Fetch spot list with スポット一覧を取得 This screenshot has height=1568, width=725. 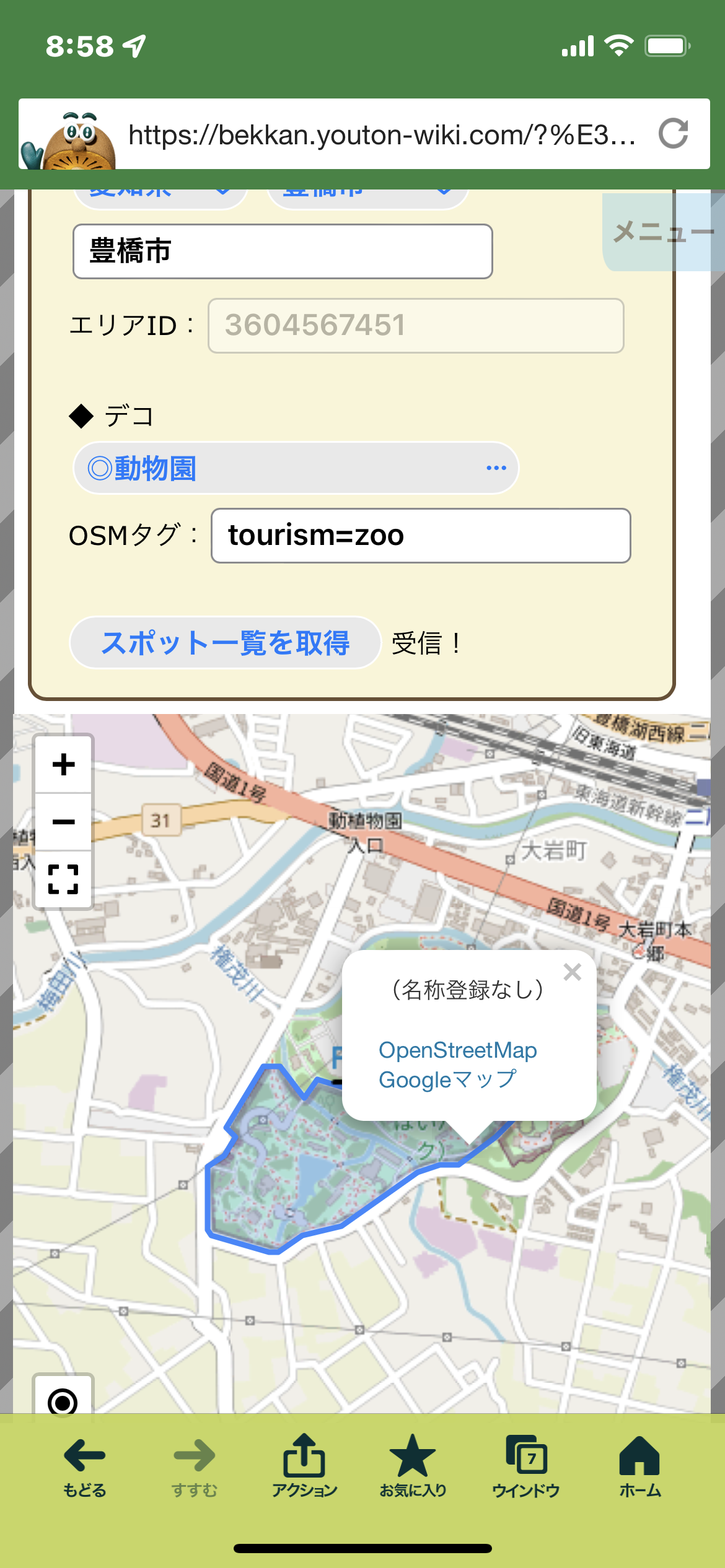pos(225,643)
